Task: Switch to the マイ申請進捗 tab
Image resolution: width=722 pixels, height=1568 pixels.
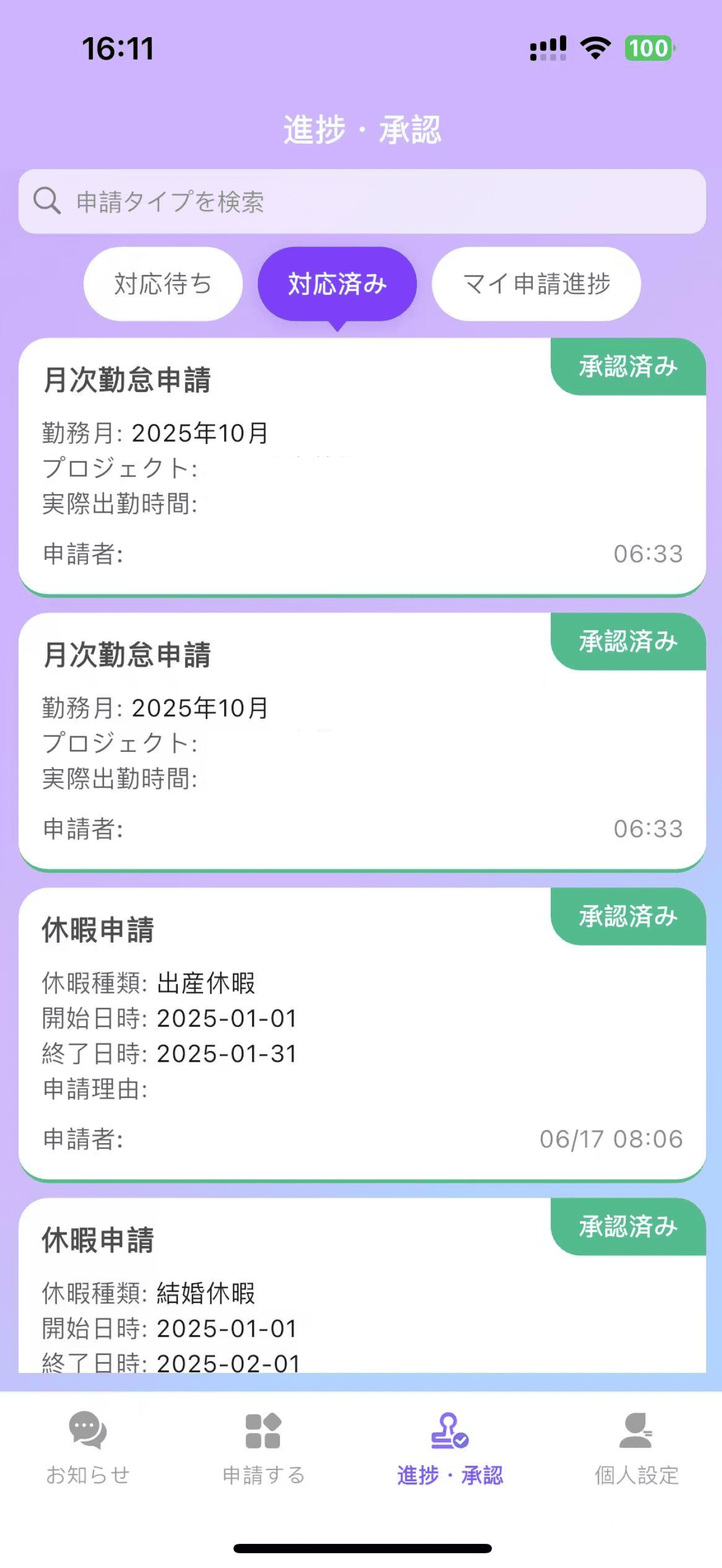Action: (x=537, y=284)
